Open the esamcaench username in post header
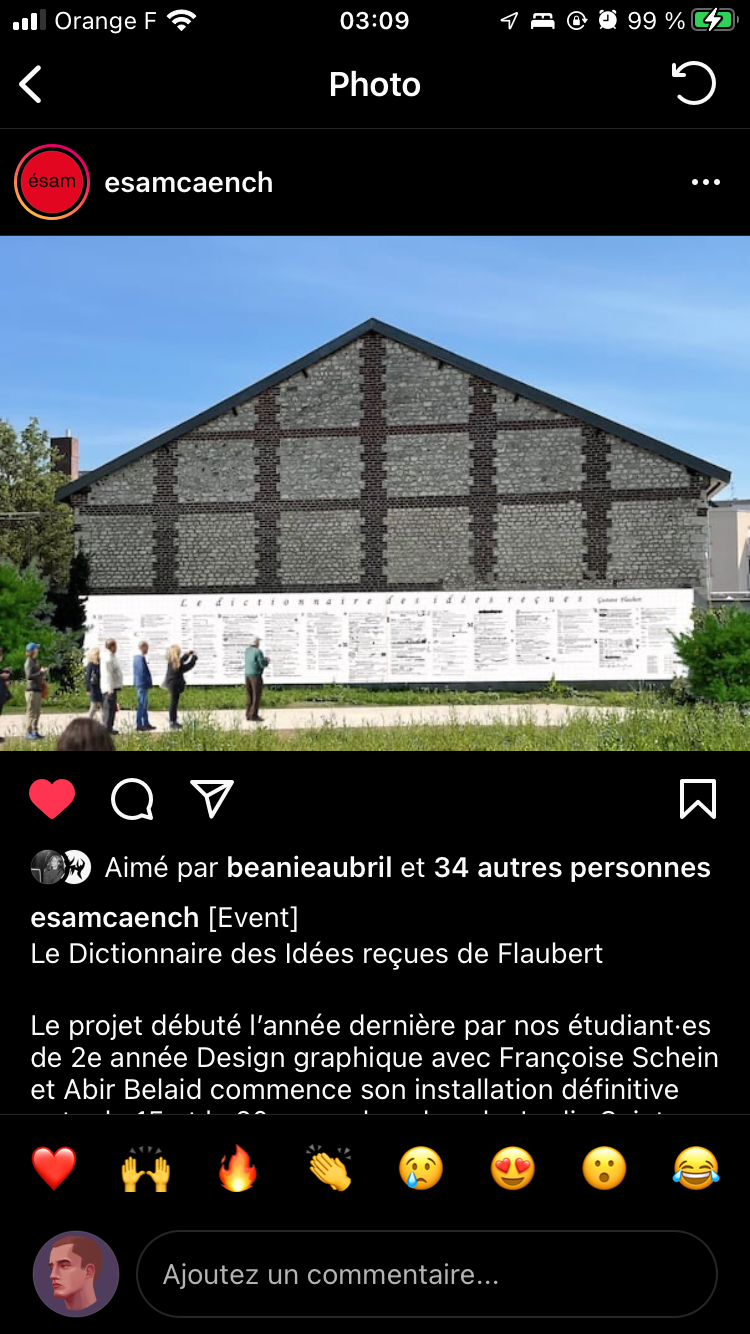 point(188,182)
